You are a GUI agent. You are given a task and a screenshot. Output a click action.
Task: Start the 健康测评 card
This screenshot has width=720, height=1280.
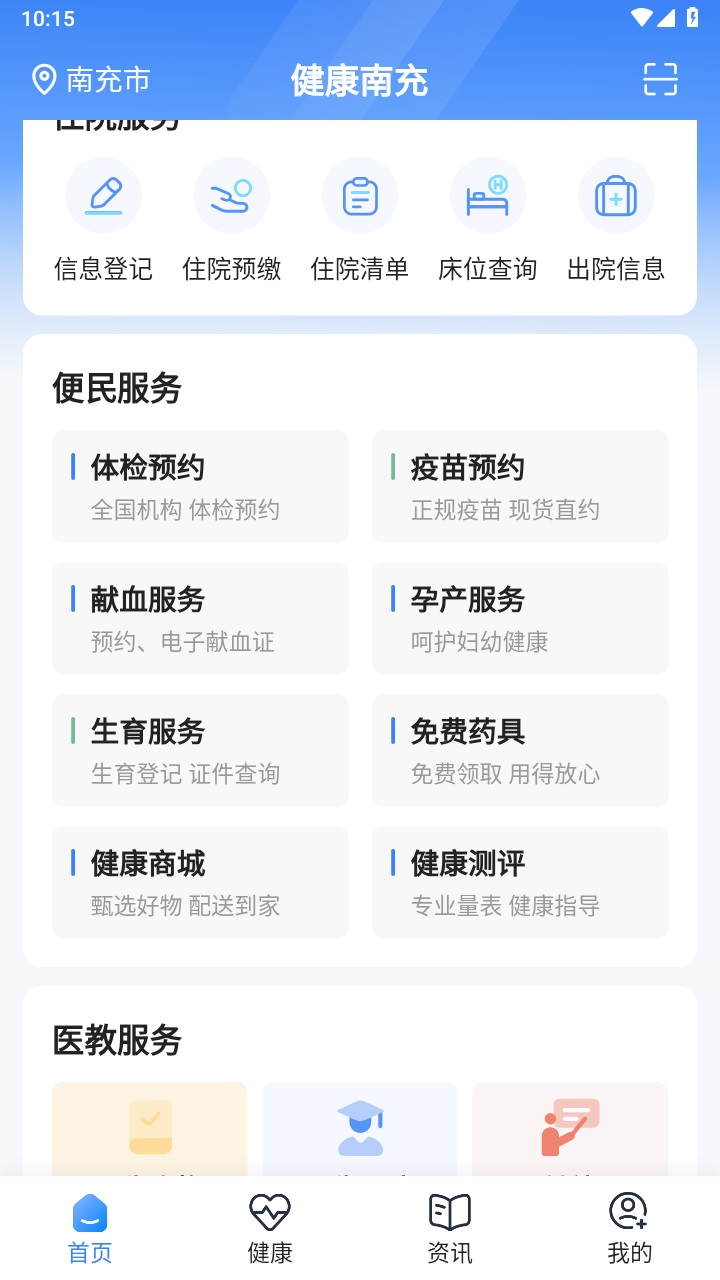pos(520,882)
